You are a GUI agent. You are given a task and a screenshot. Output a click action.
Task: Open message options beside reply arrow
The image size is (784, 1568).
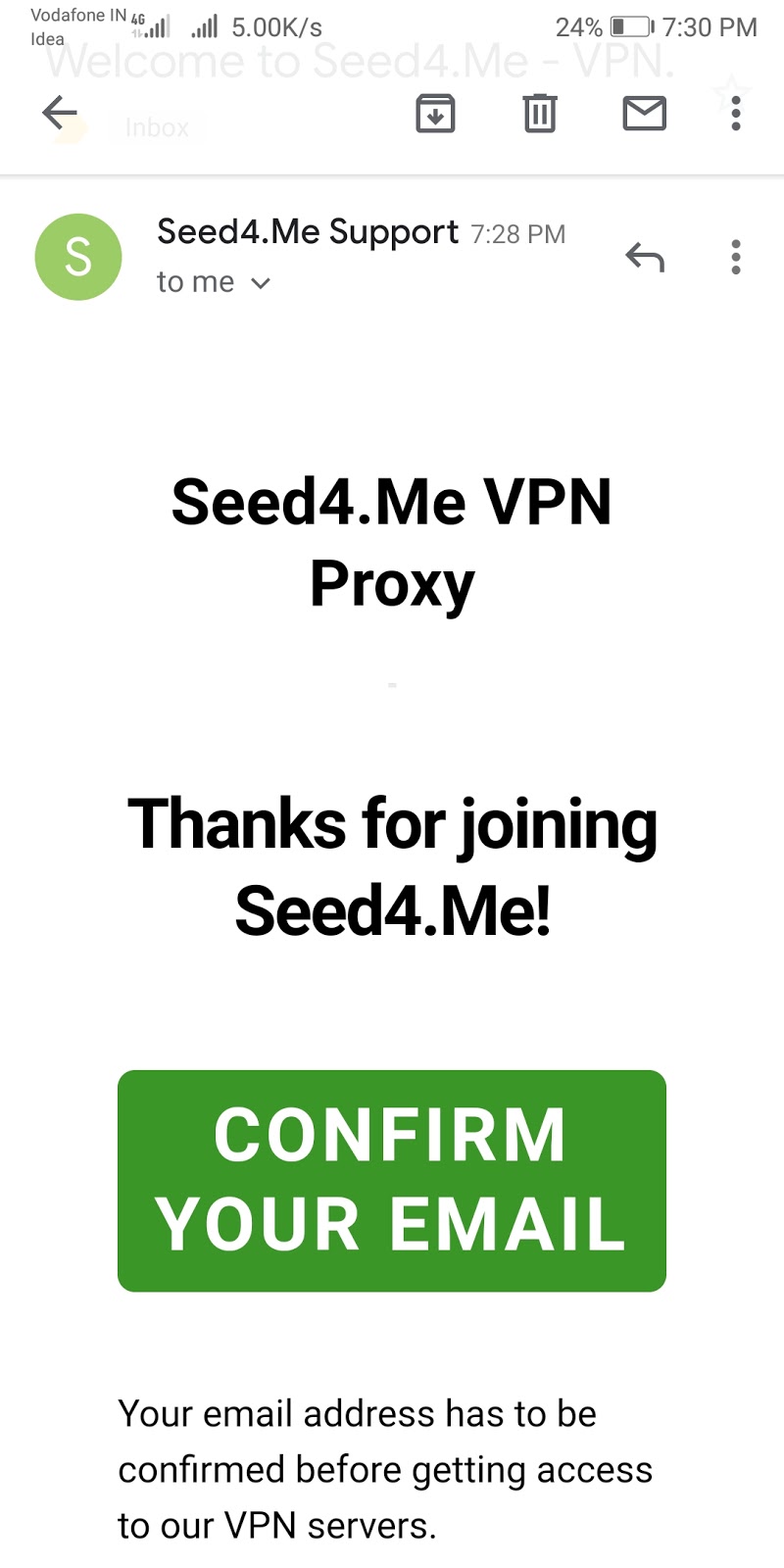click(736, 258)
